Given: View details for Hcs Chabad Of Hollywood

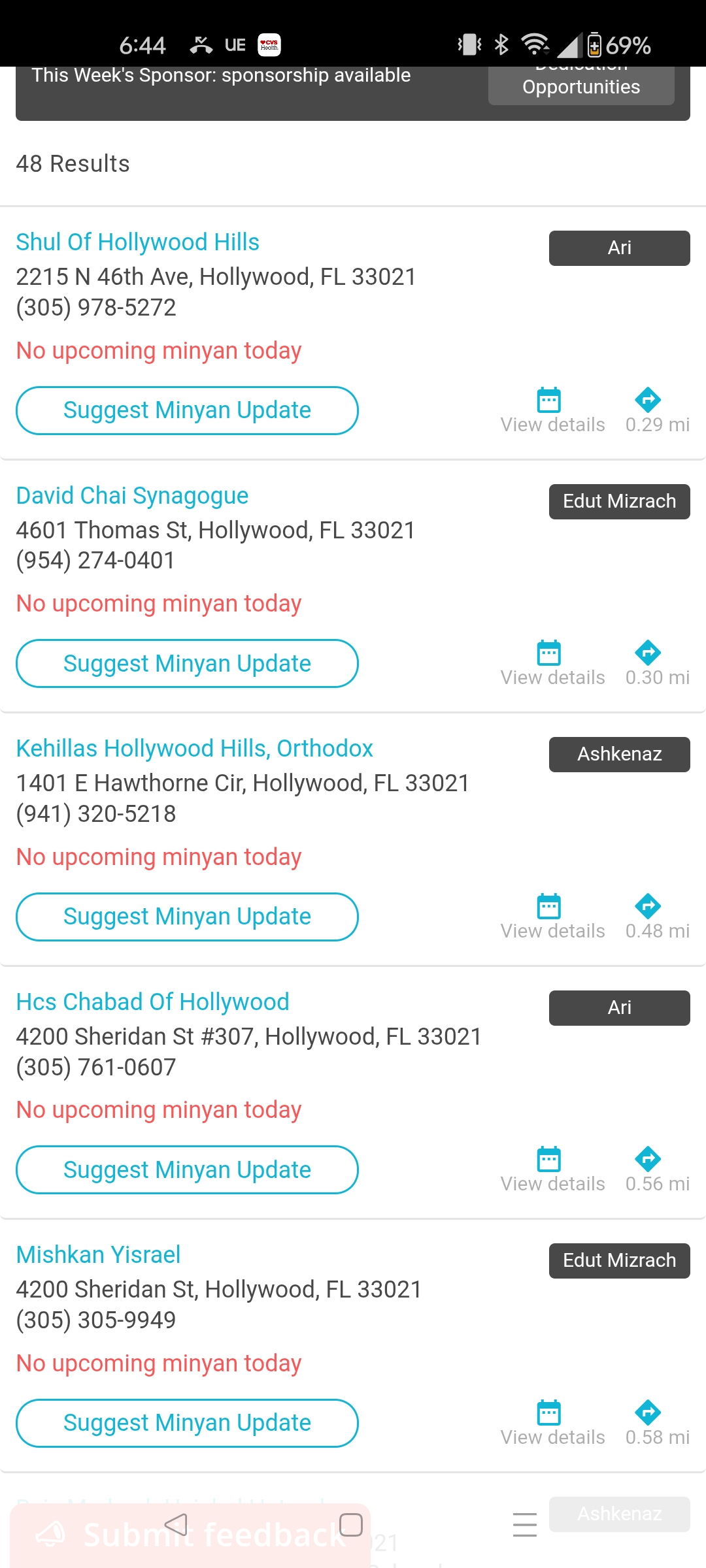Looking at the screenshot, I should [x=552, y=1169].
